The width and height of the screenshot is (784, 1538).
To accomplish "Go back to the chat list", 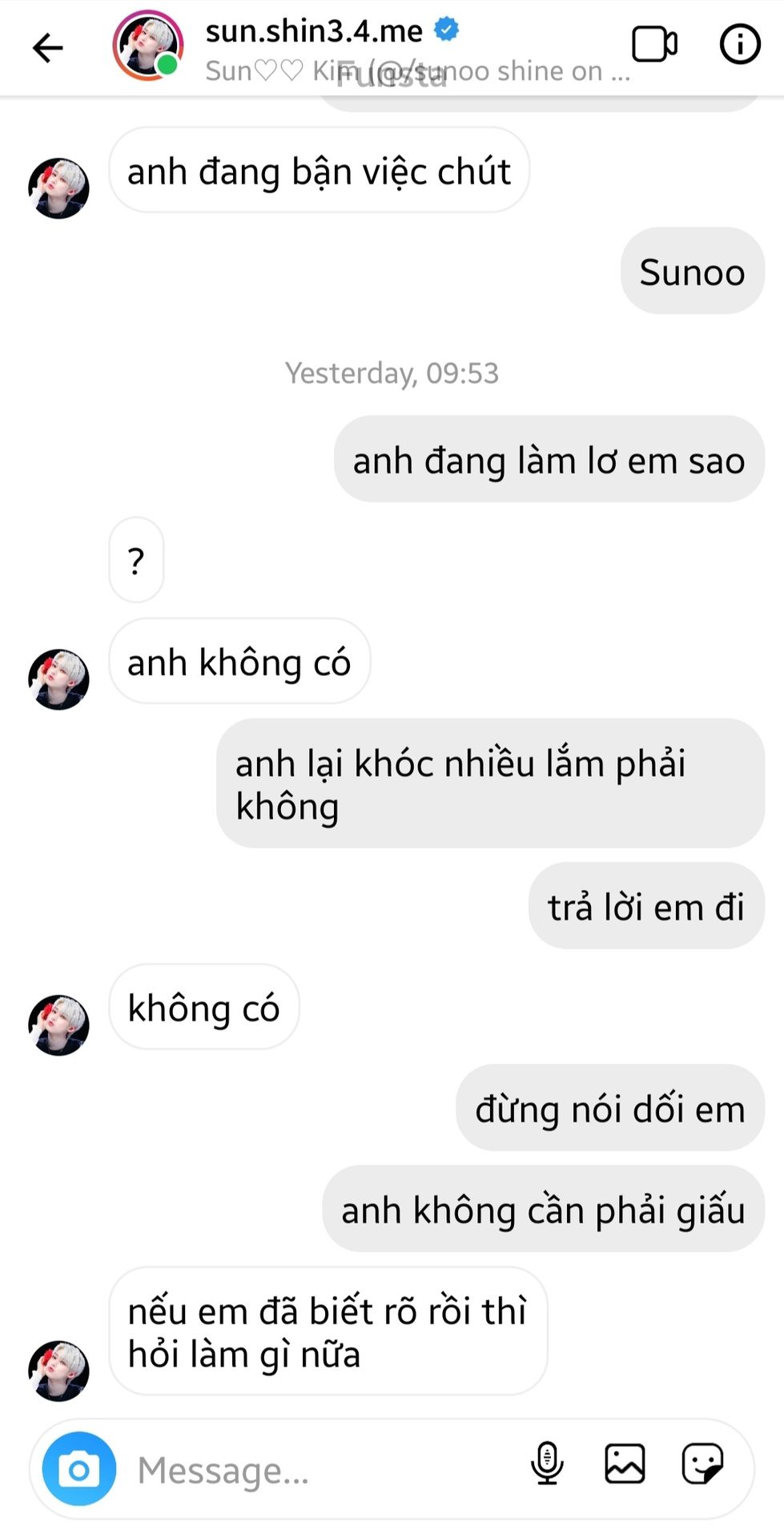I will pos(47,47).
